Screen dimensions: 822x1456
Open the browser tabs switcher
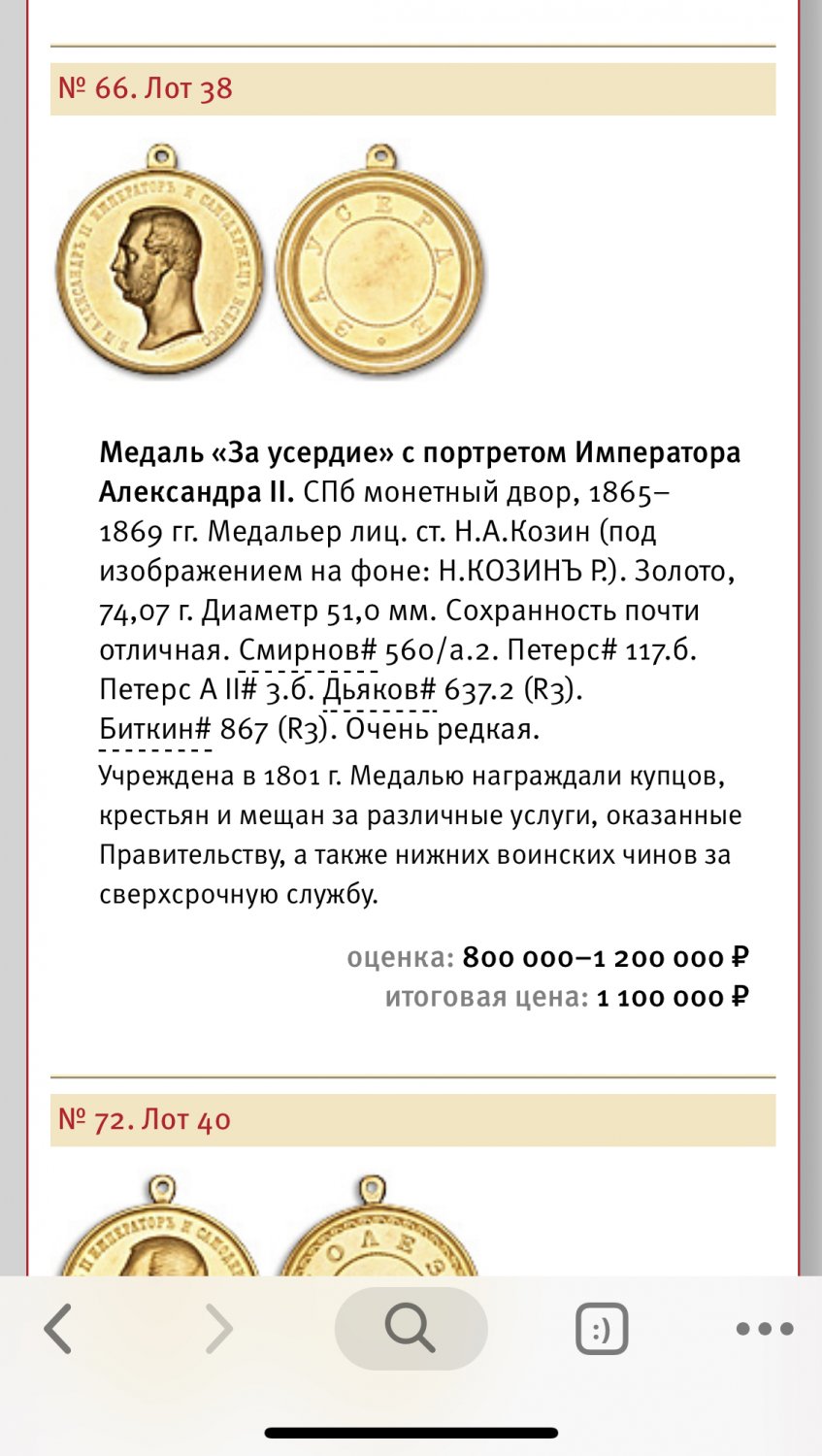(x=602, y=1328)
